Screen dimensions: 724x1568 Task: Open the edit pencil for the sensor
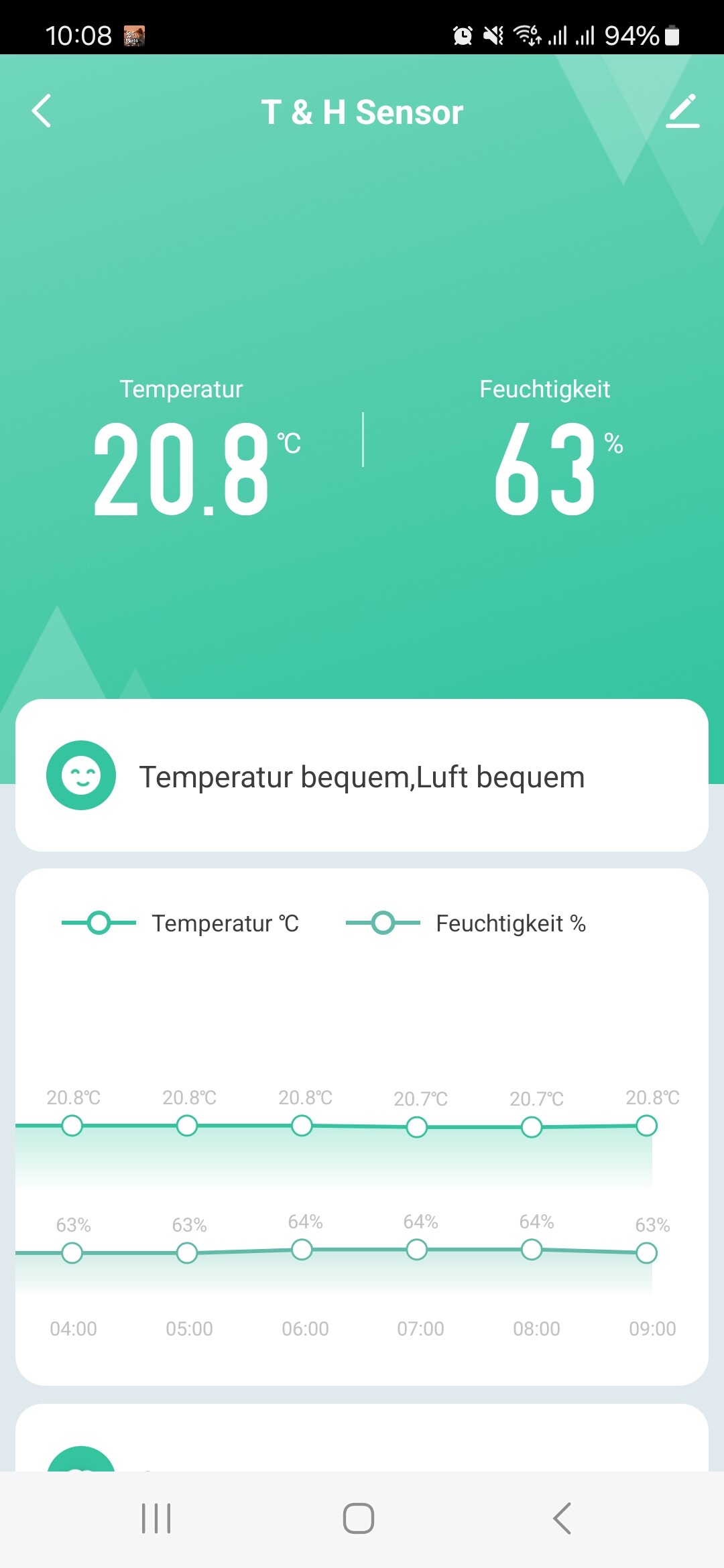[x=682, y=111]
